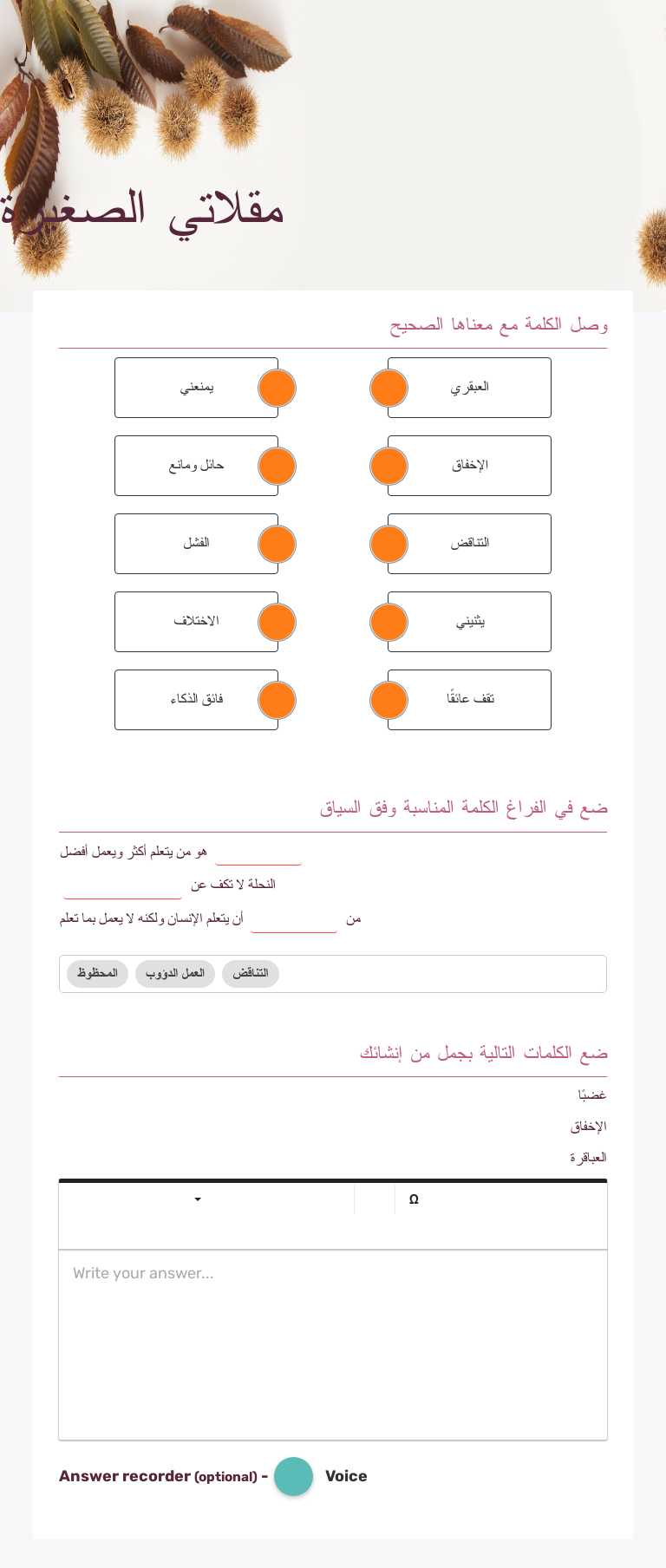
Task: Select the orange dot beside الاختلاف
Action: (277, 622)
